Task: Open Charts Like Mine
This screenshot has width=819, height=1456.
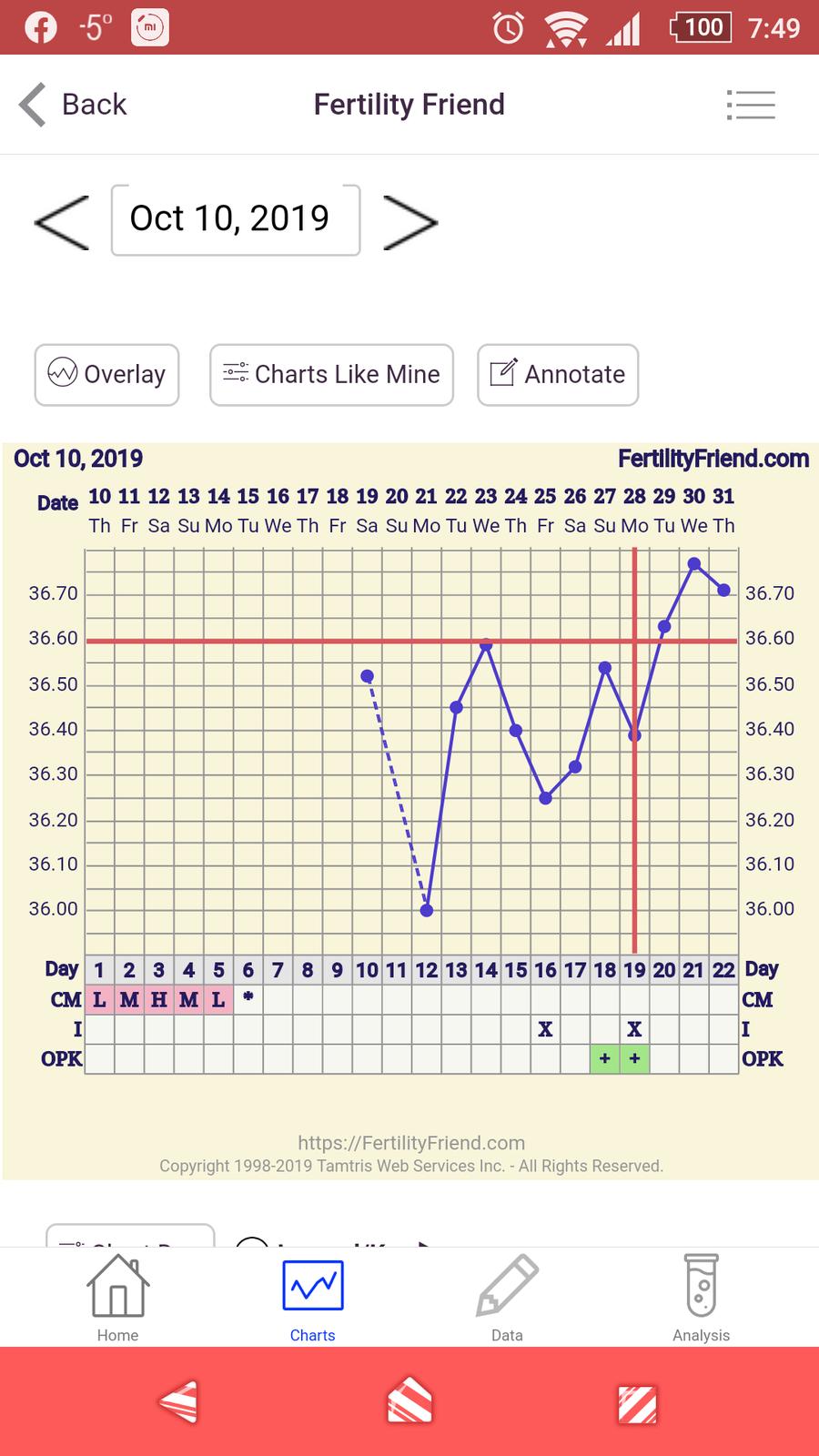Action: [331, 374]
